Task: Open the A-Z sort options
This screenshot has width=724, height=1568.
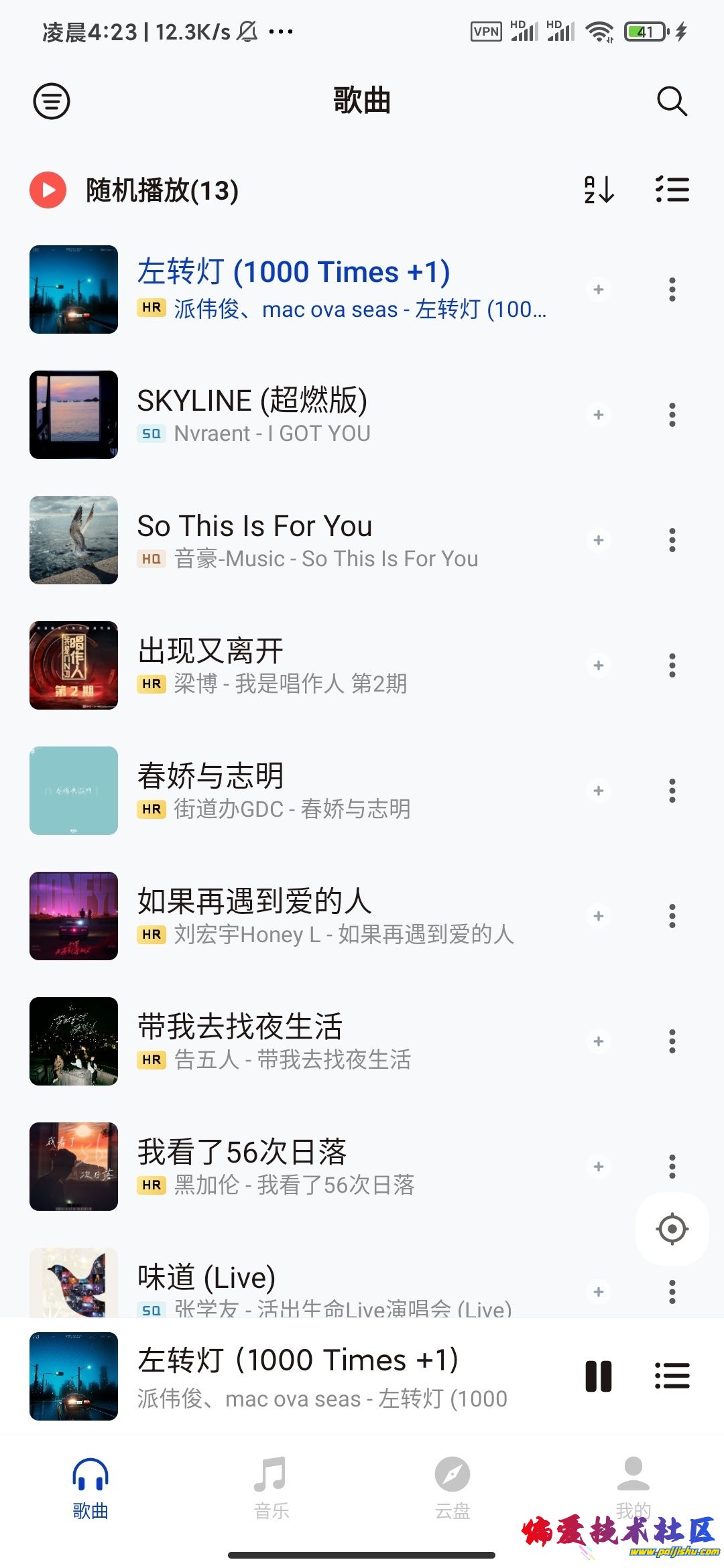Action: (599, 190)
